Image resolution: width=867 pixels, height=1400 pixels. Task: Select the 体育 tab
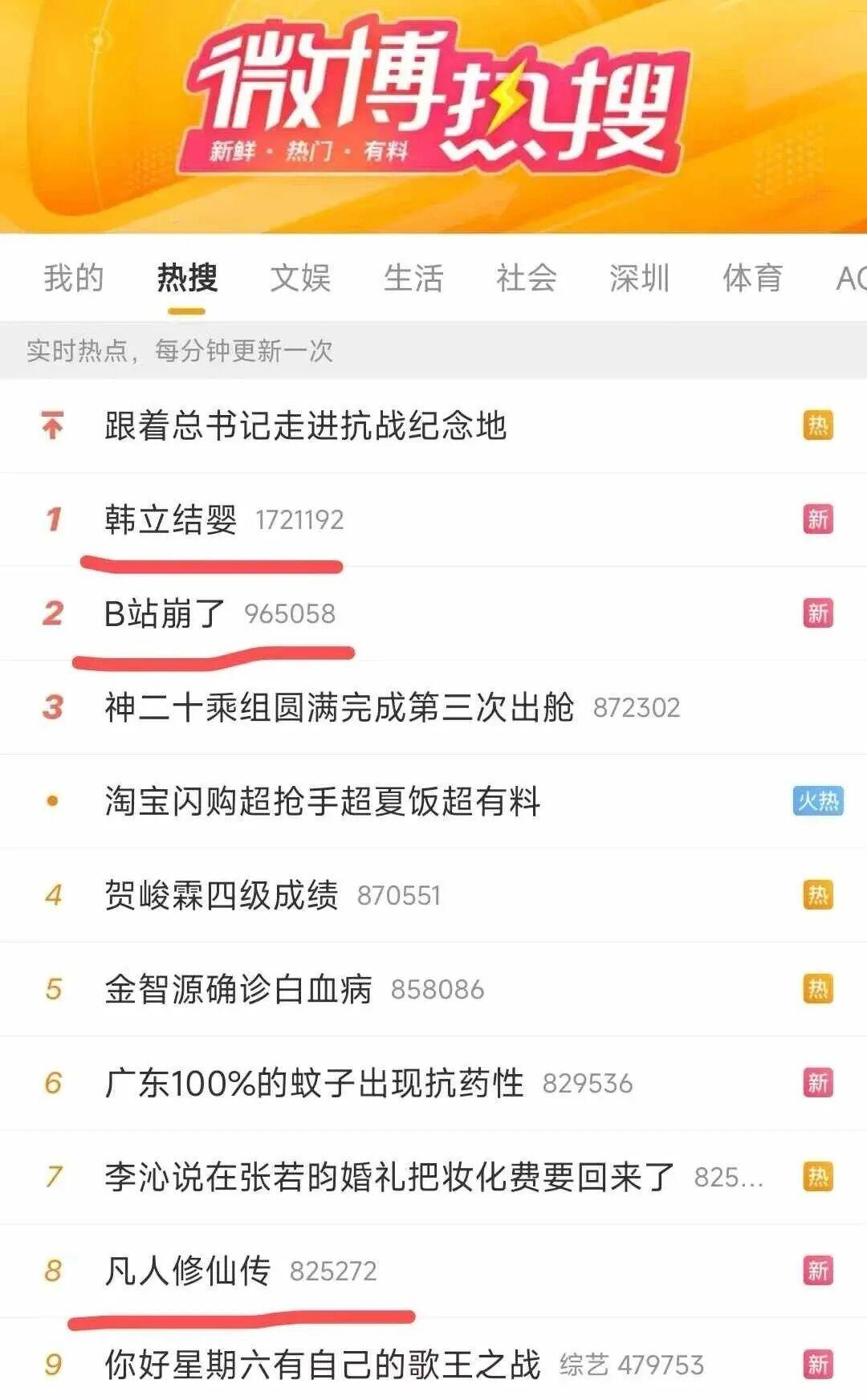(752, 278)
